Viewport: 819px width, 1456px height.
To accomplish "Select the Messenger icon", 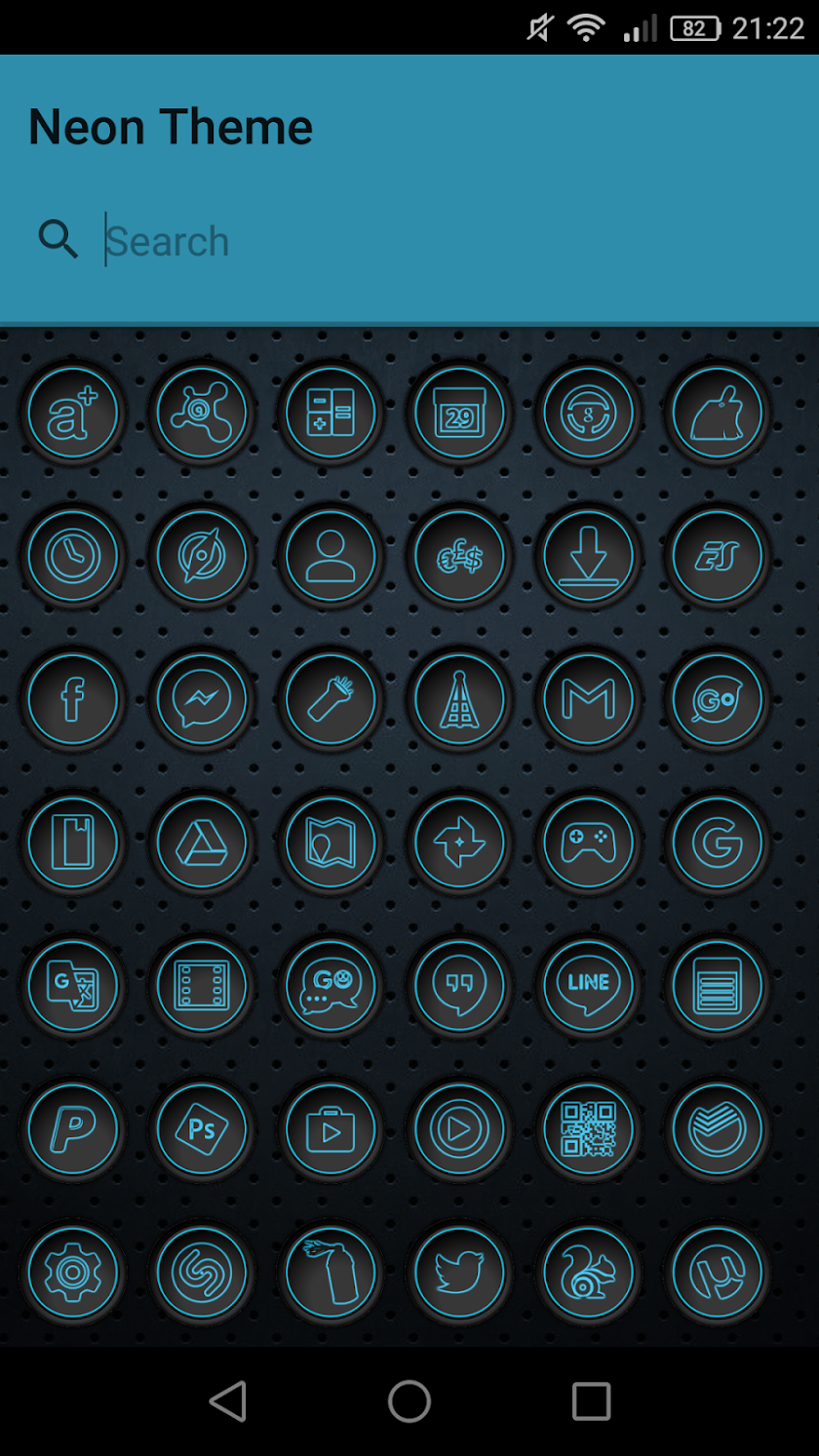I will (x=202, y=699).
